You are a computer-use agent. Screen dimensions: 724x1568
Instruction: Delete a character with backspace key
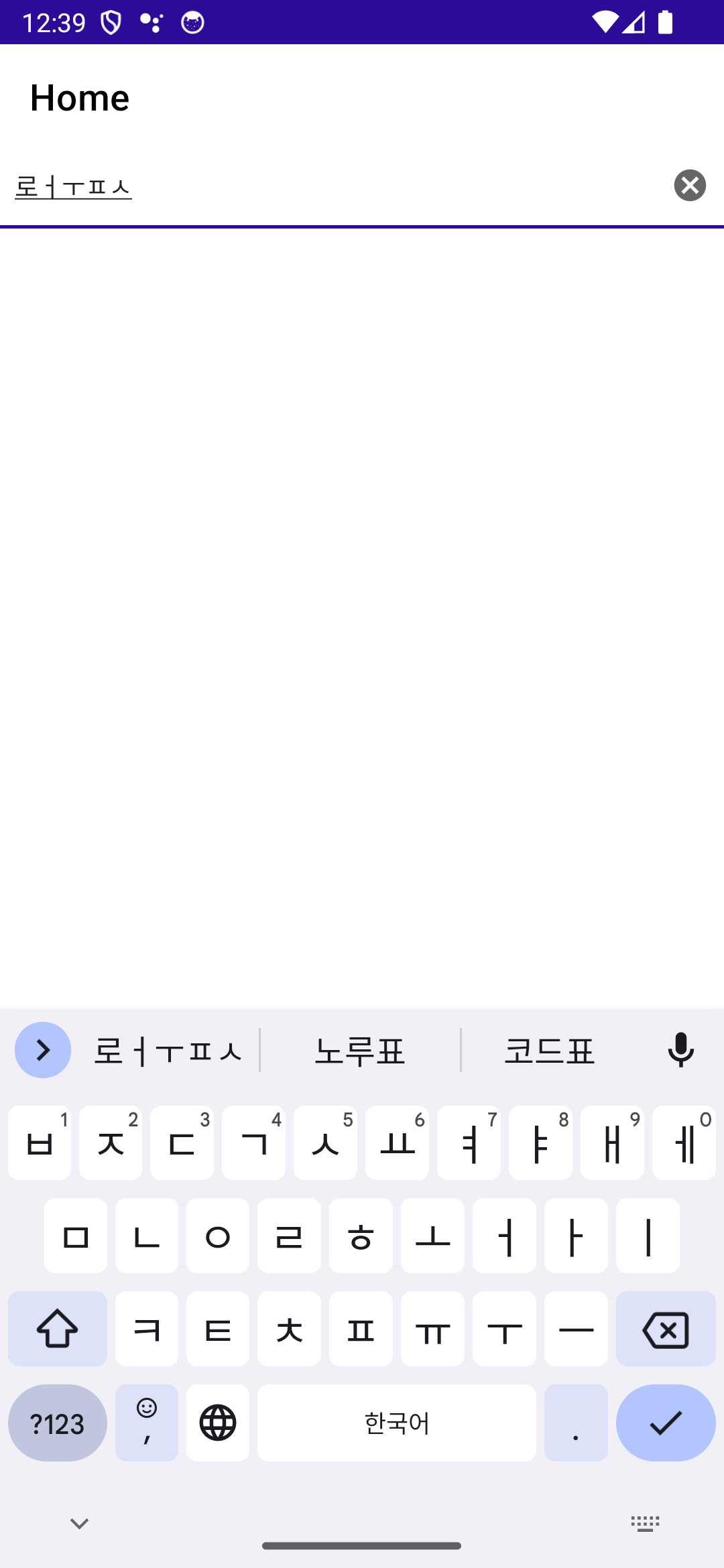pyautogui.click(x=666, y=1329)
